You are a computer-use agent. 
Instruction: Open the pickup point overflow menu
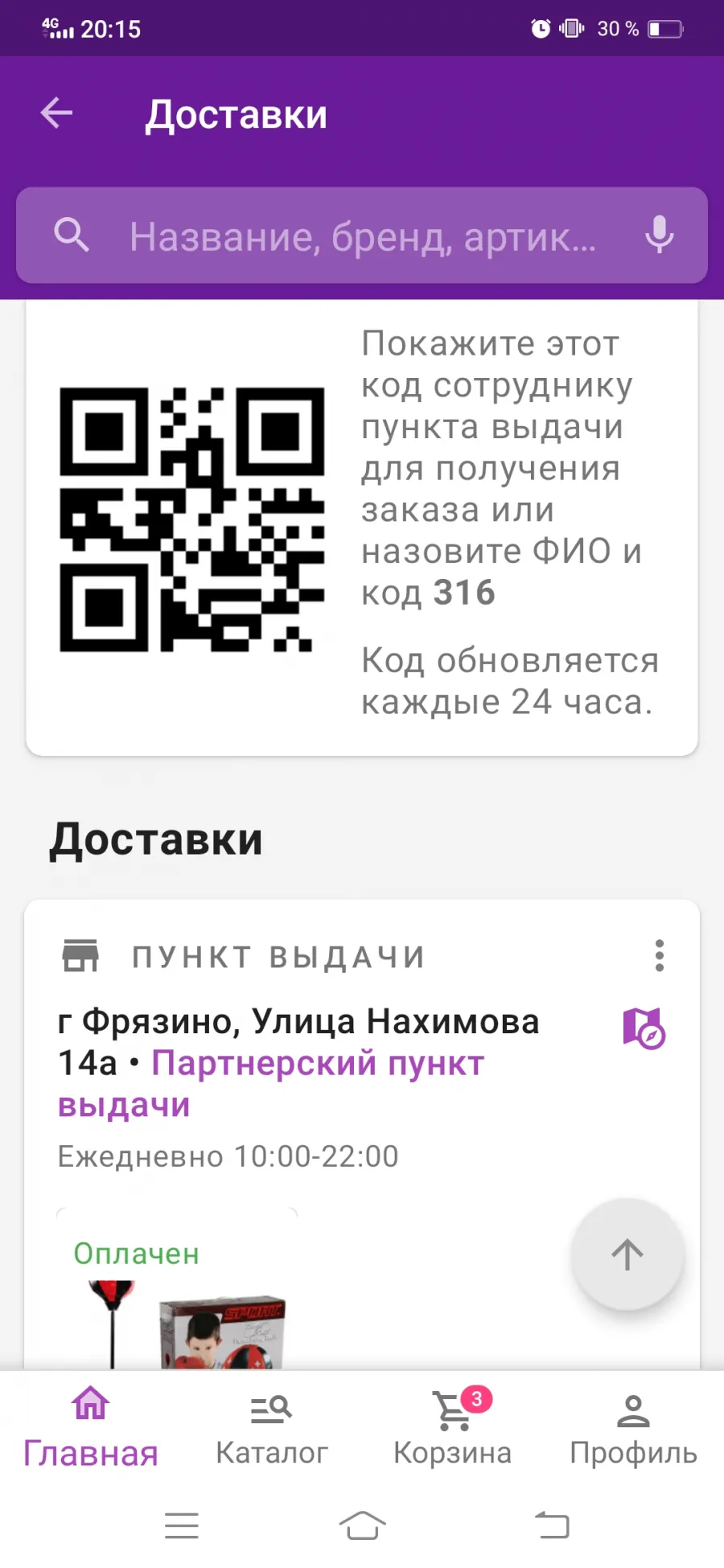tap(659, 956)
